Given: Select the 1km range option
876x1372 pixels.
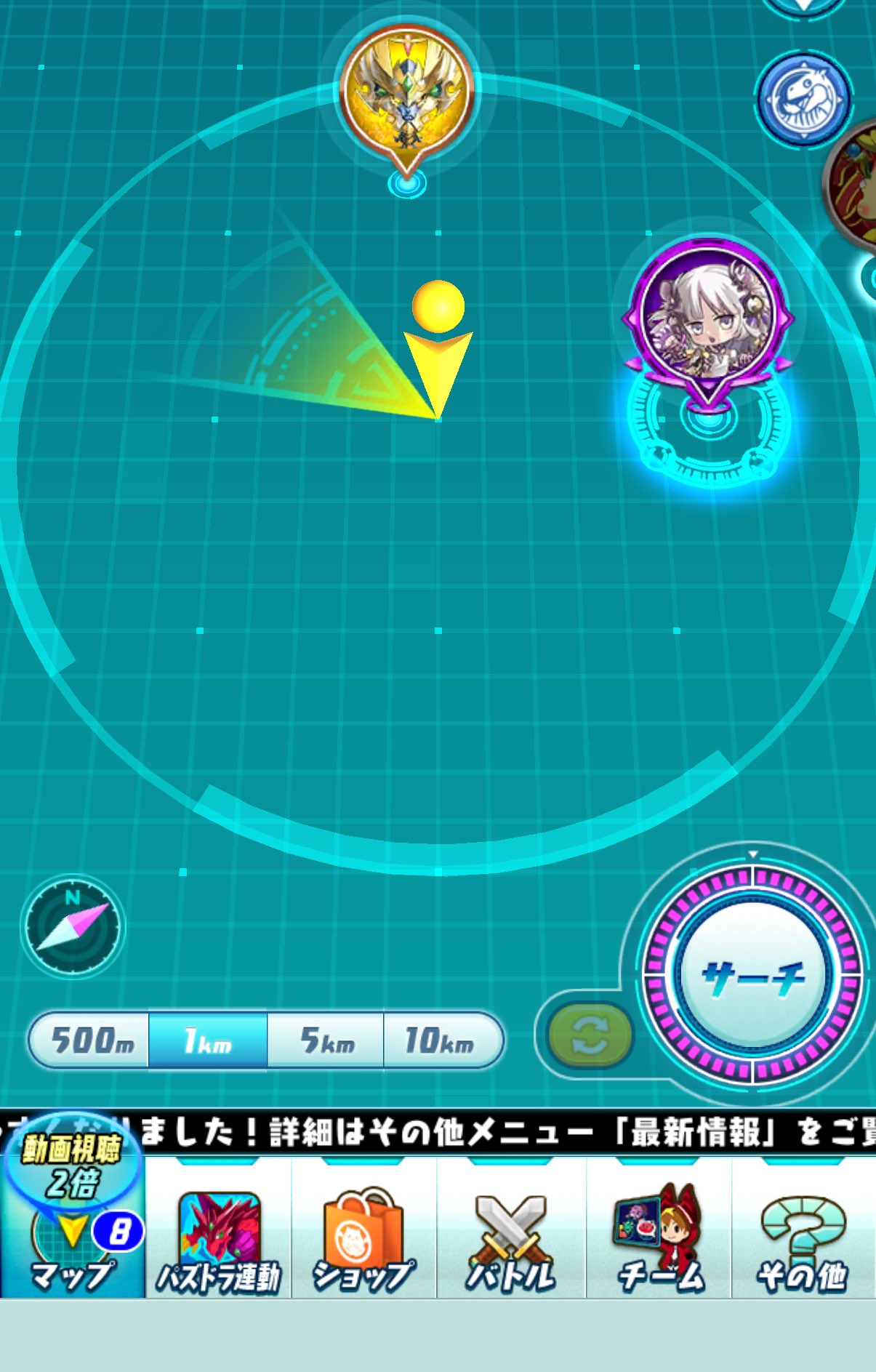Looking at the screenshot, I should click(208, 1040).
